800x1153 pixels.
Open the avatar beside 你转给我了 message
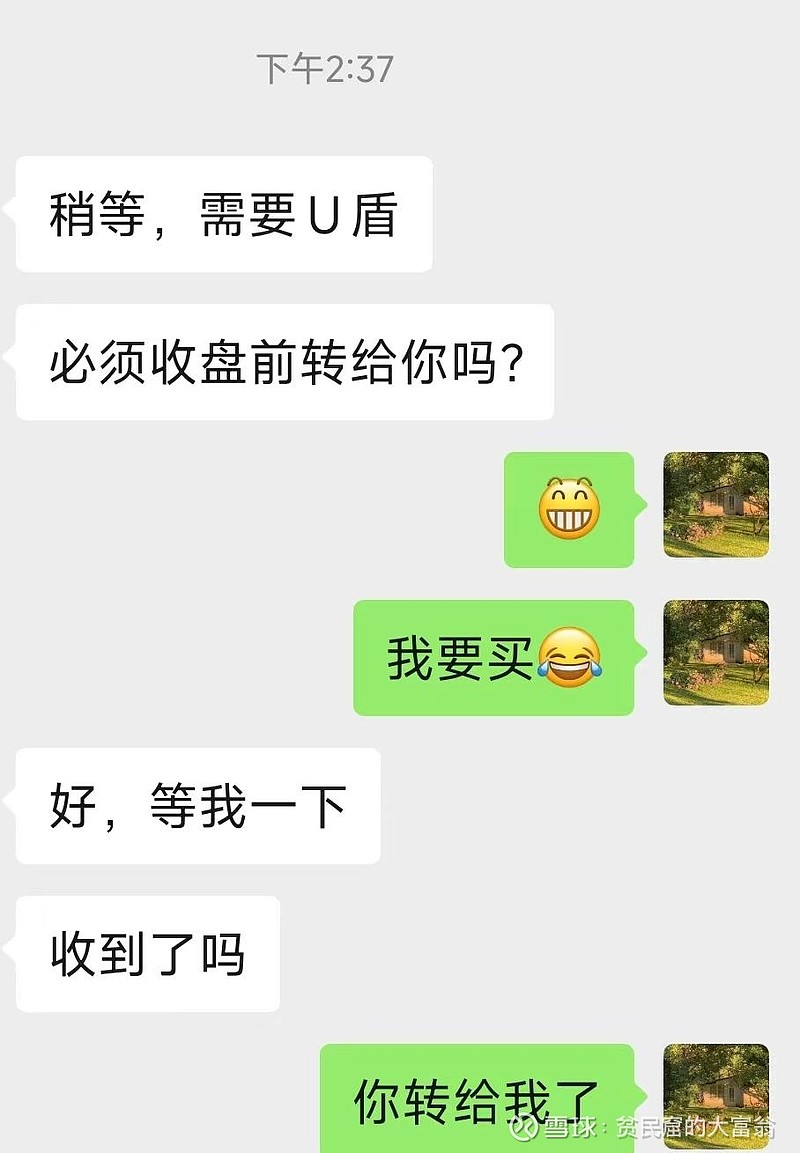716,1095
